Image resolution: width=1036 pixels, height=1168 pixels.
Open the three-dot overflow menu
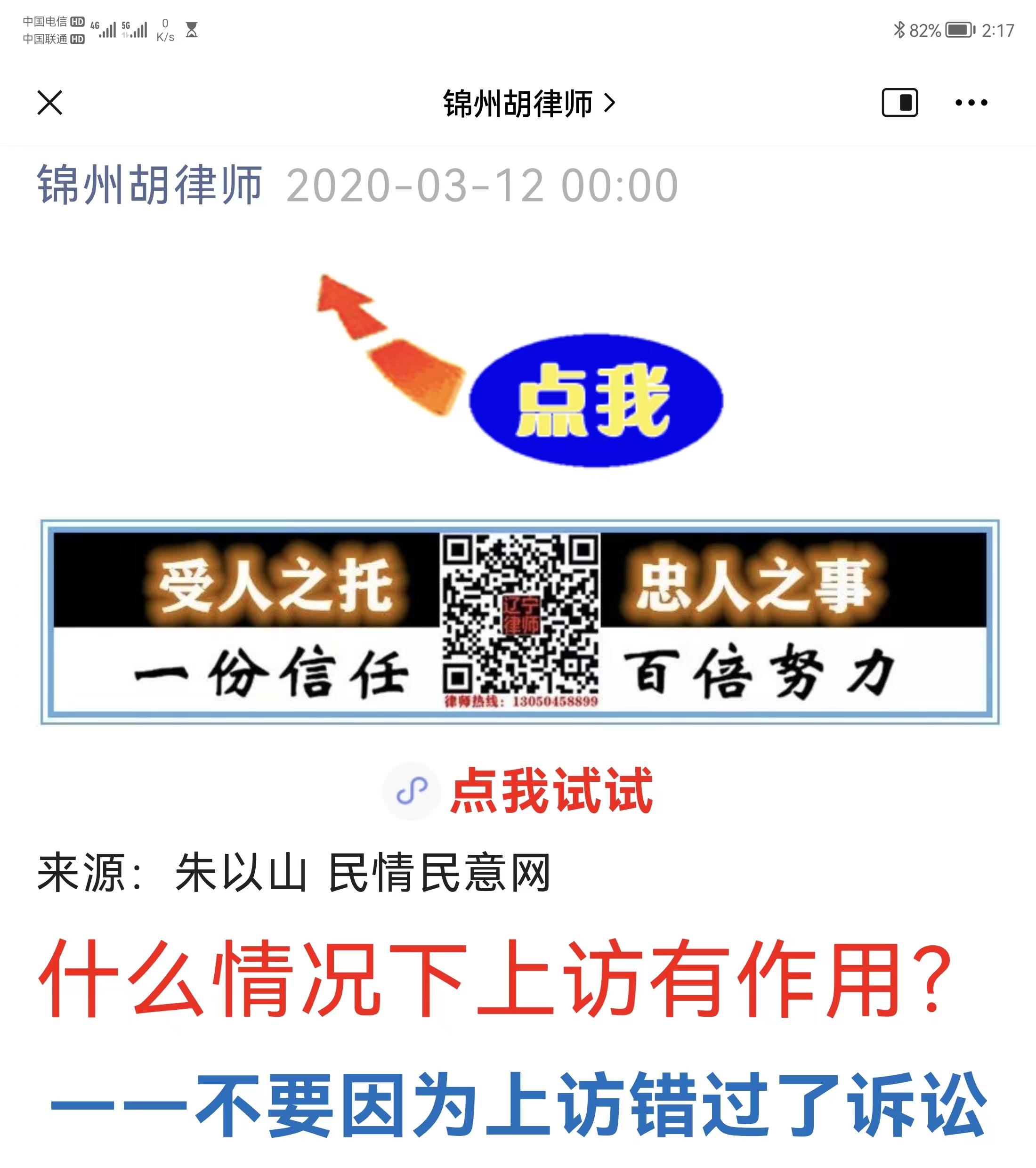(971, 103)
